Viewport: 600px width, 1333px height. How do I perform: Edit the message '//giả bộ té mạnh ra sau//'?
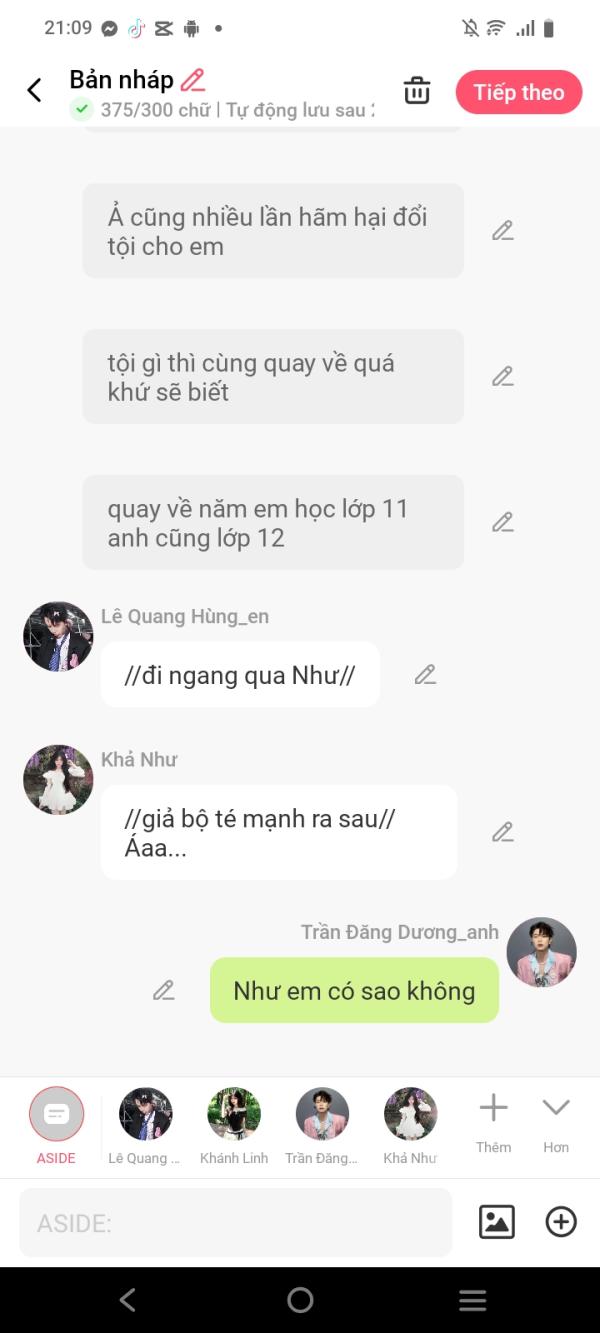503,832
